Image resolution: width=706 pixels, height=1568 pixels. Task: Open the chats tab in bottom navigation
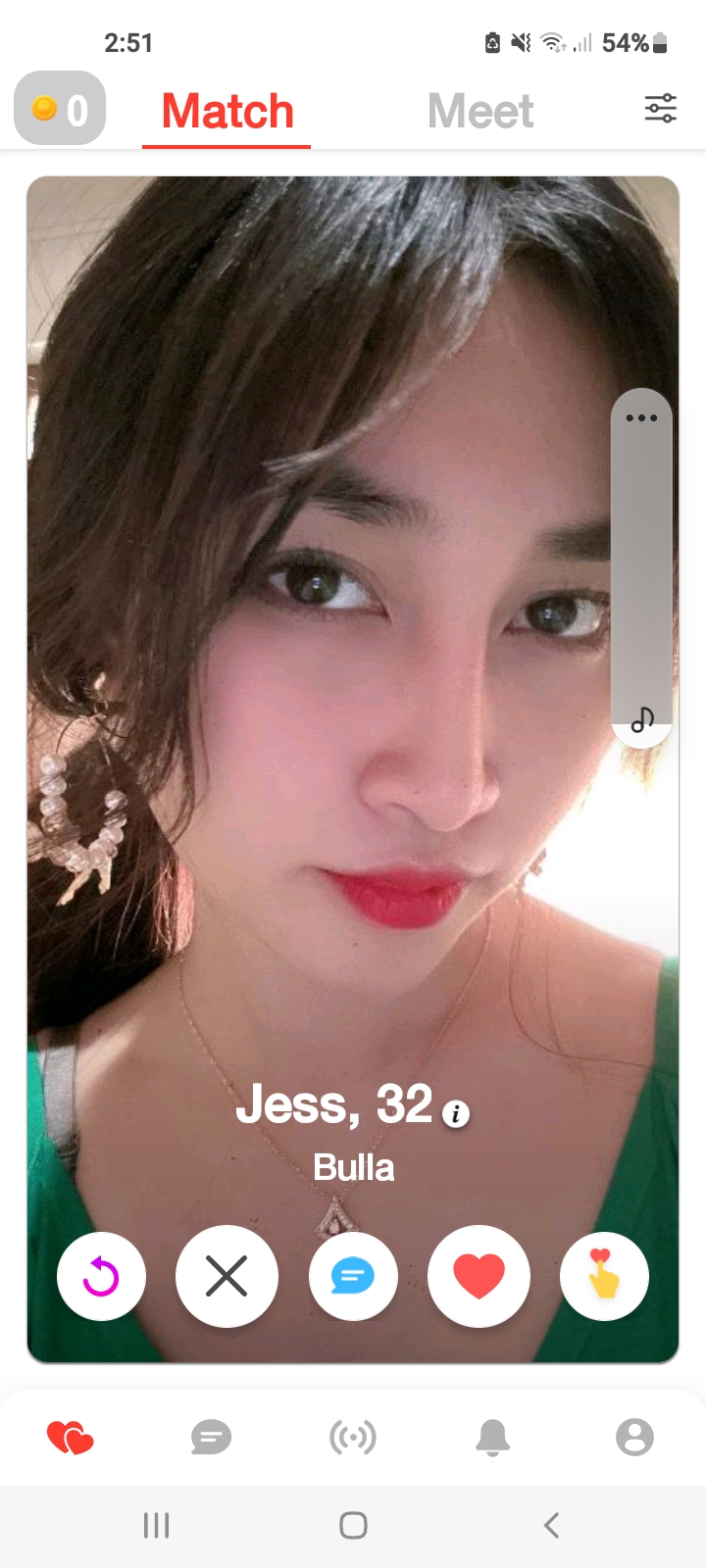211,1438
